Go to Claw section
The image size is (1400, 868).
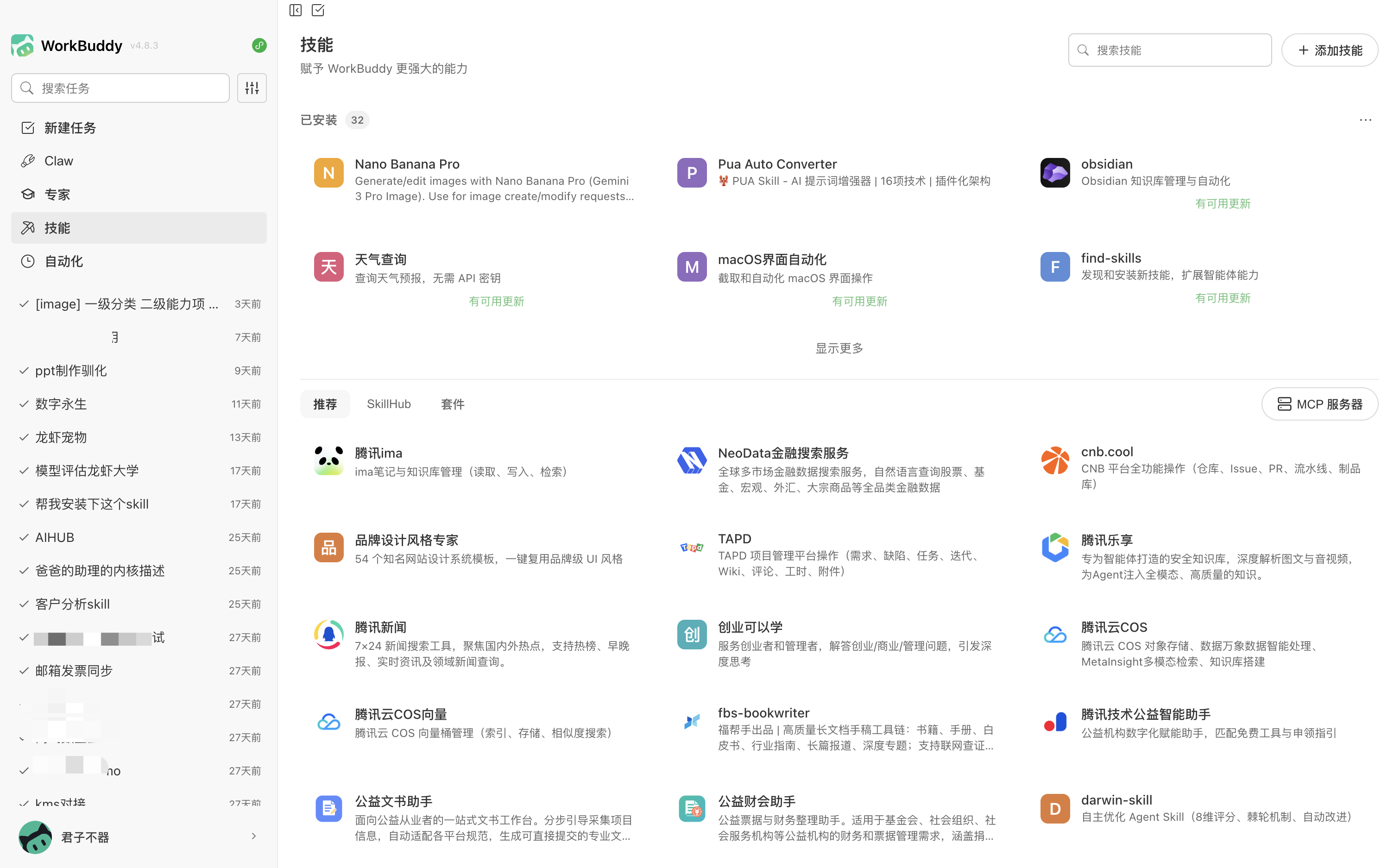pyautogui.click(x=58, y=161)
